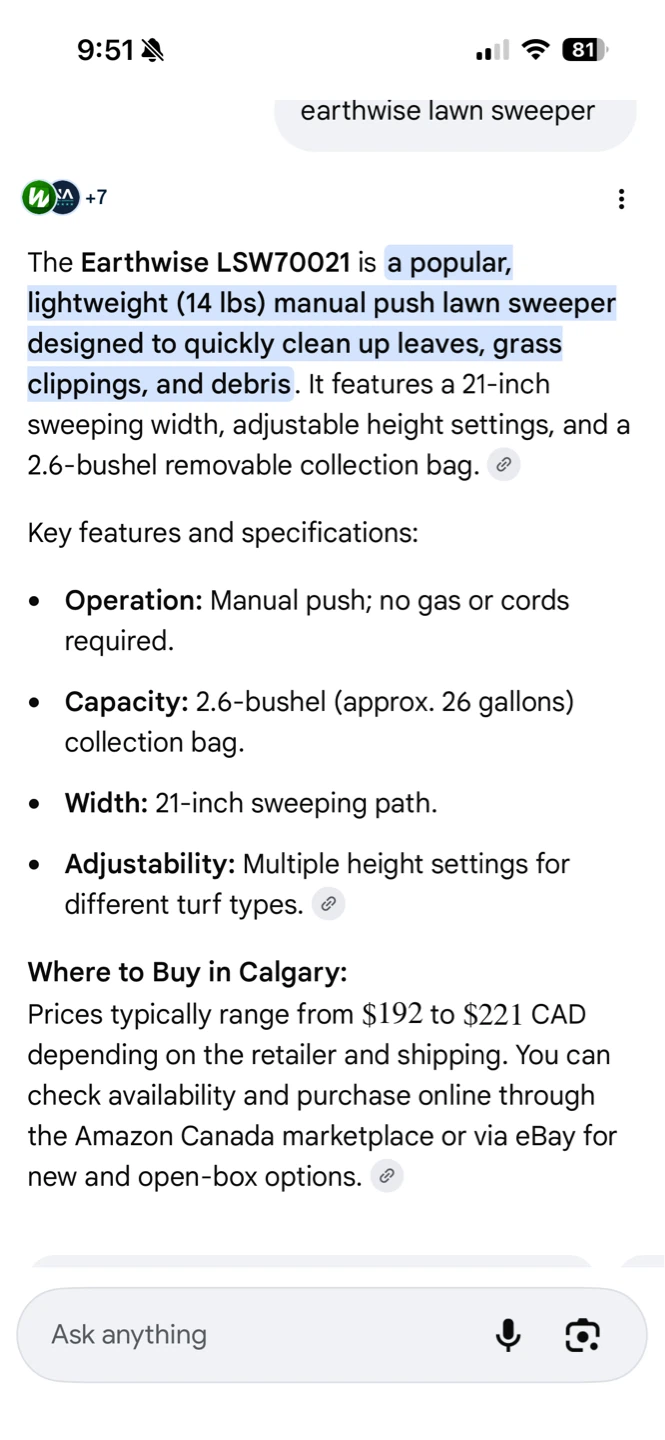The image size is (665, 1440).
Task: Start voice input with the microphone
Action: [508, 1335]
